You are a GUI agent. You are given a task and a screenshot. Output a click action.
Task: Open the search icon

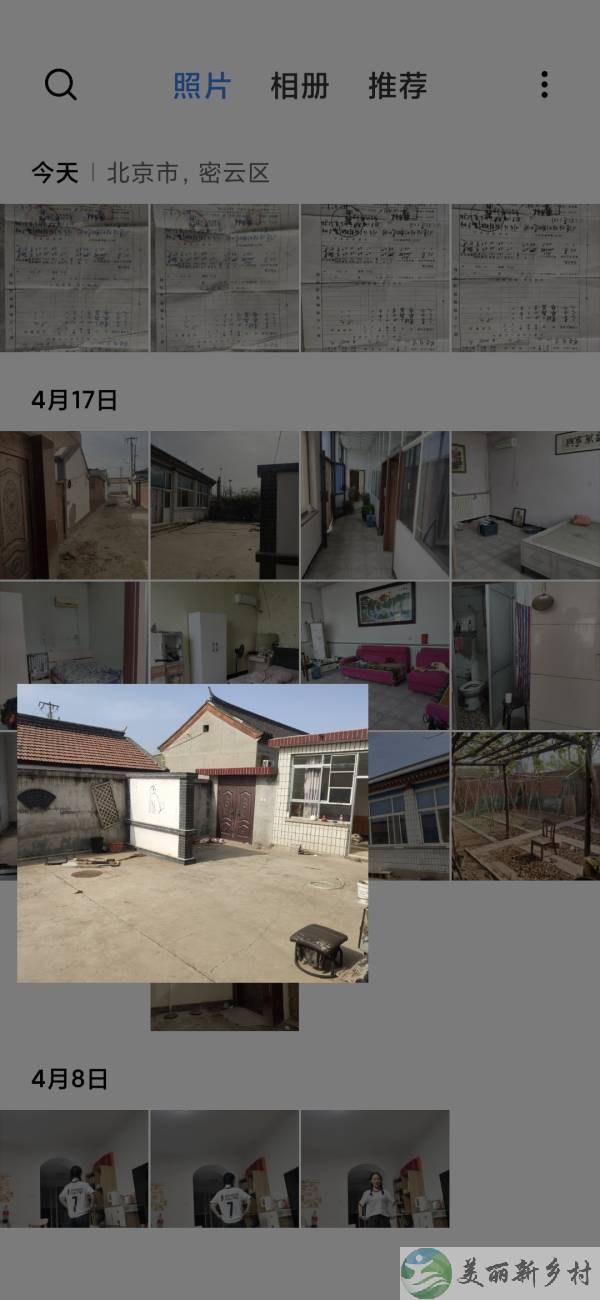(61, 85)
